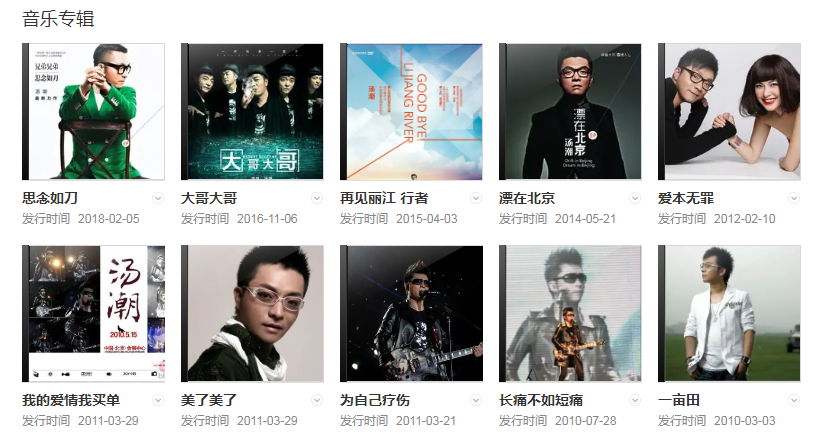Screen dimensions: 825x439
Task: Open the 思念如刀 album cover
Action: (93, 111)
